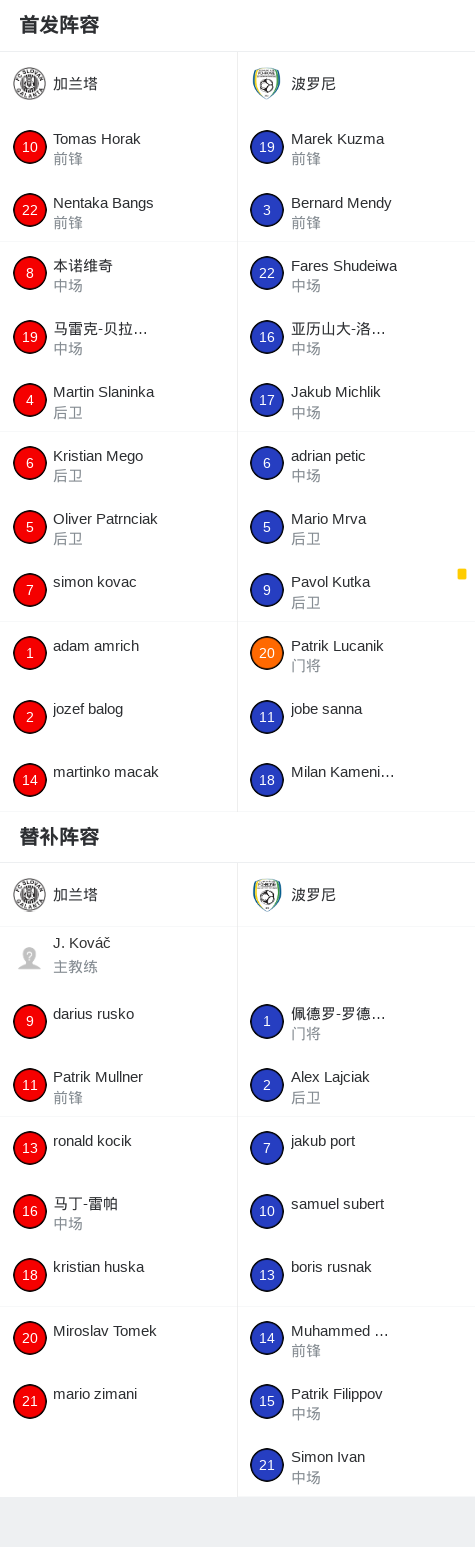Select Bernard Mendy in starting lineup

[x=356, y=211]
